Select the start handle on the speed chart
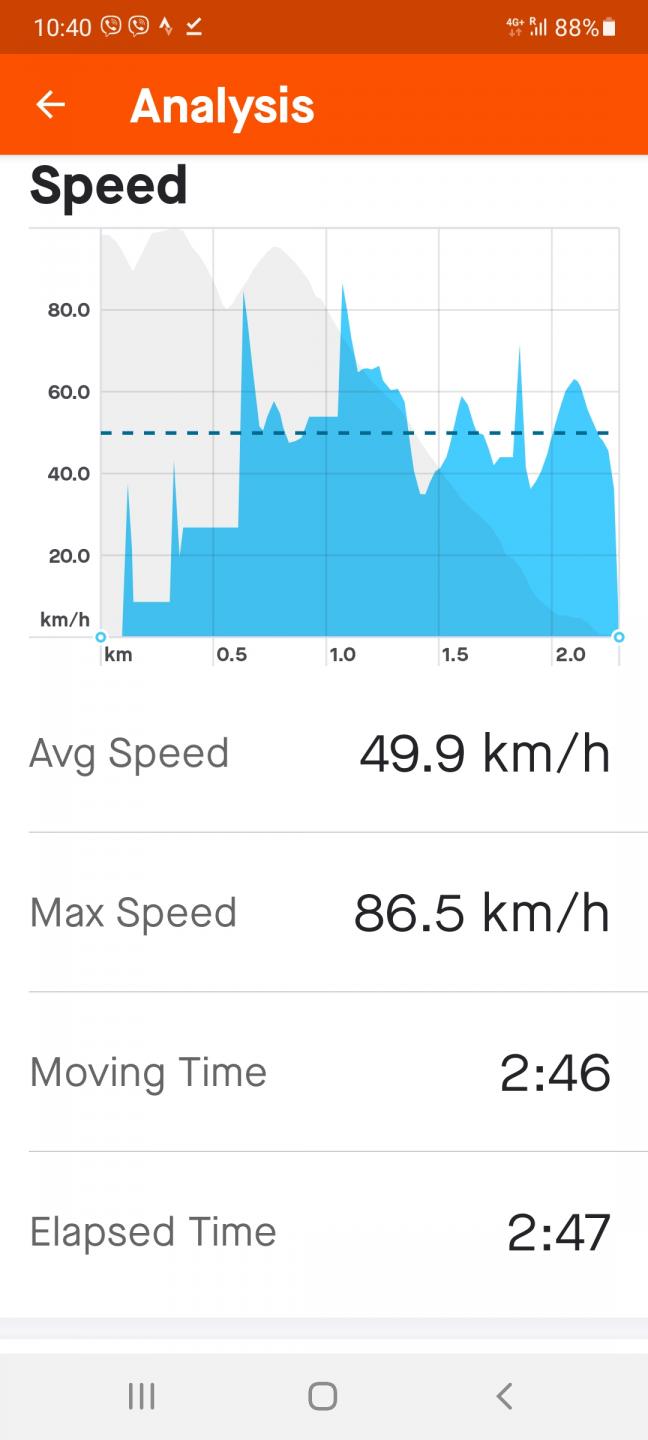The height and width of the screenshot is (1440, 648). tap(100, 637)
